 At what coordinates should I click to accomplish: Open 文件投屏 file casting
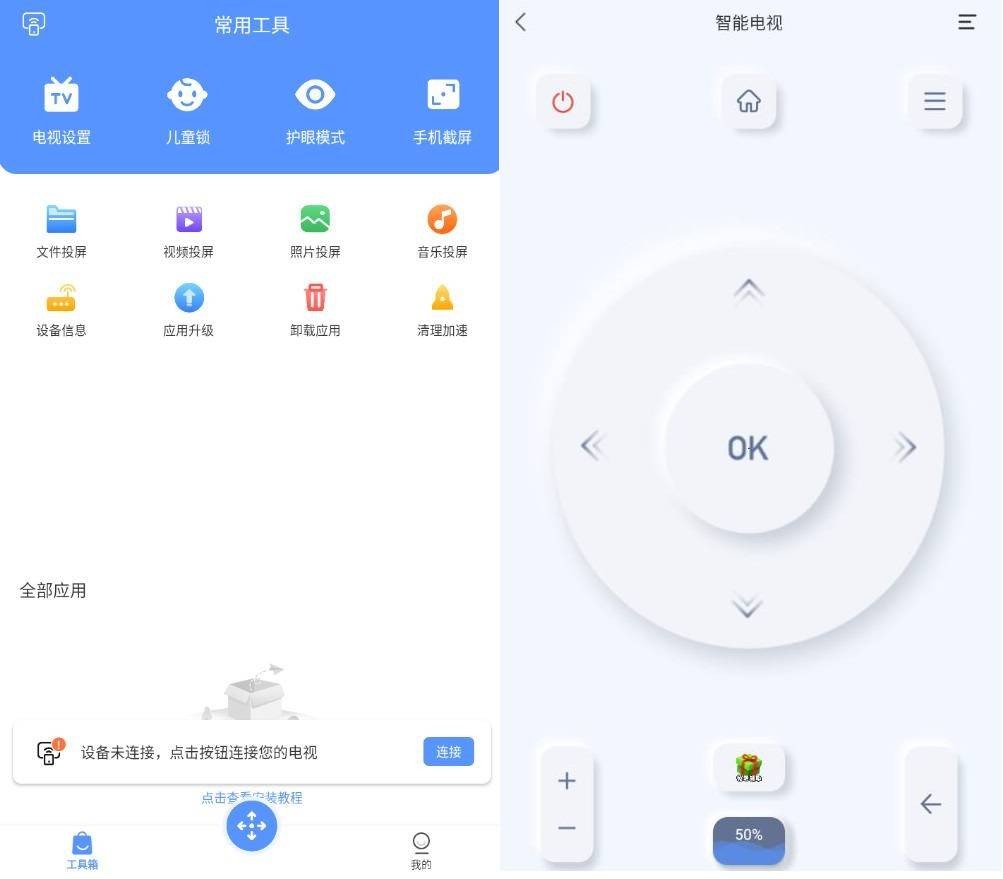pyautogui.click(x=62, y=231)
